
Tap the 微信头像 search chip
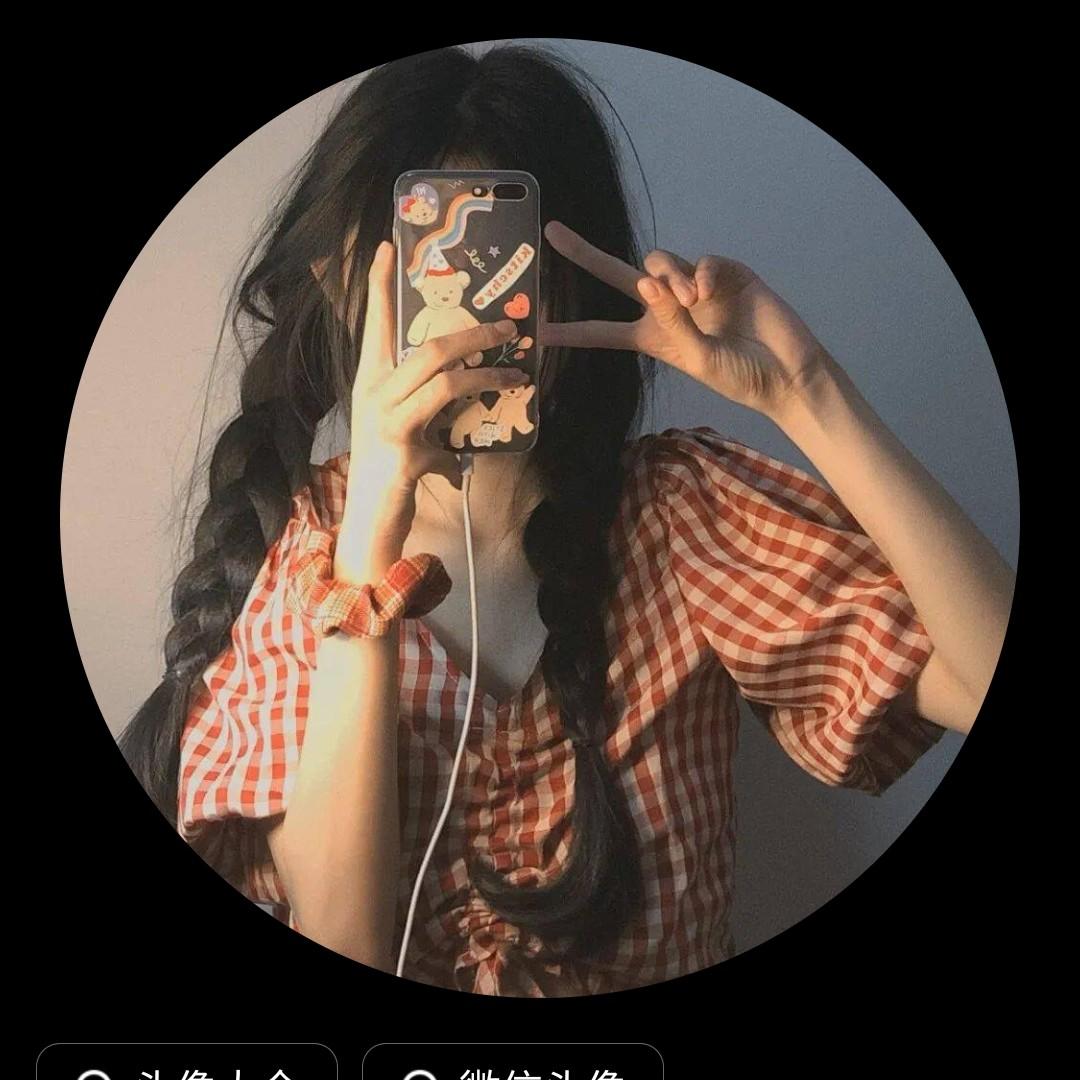(x=513, y=1066)
